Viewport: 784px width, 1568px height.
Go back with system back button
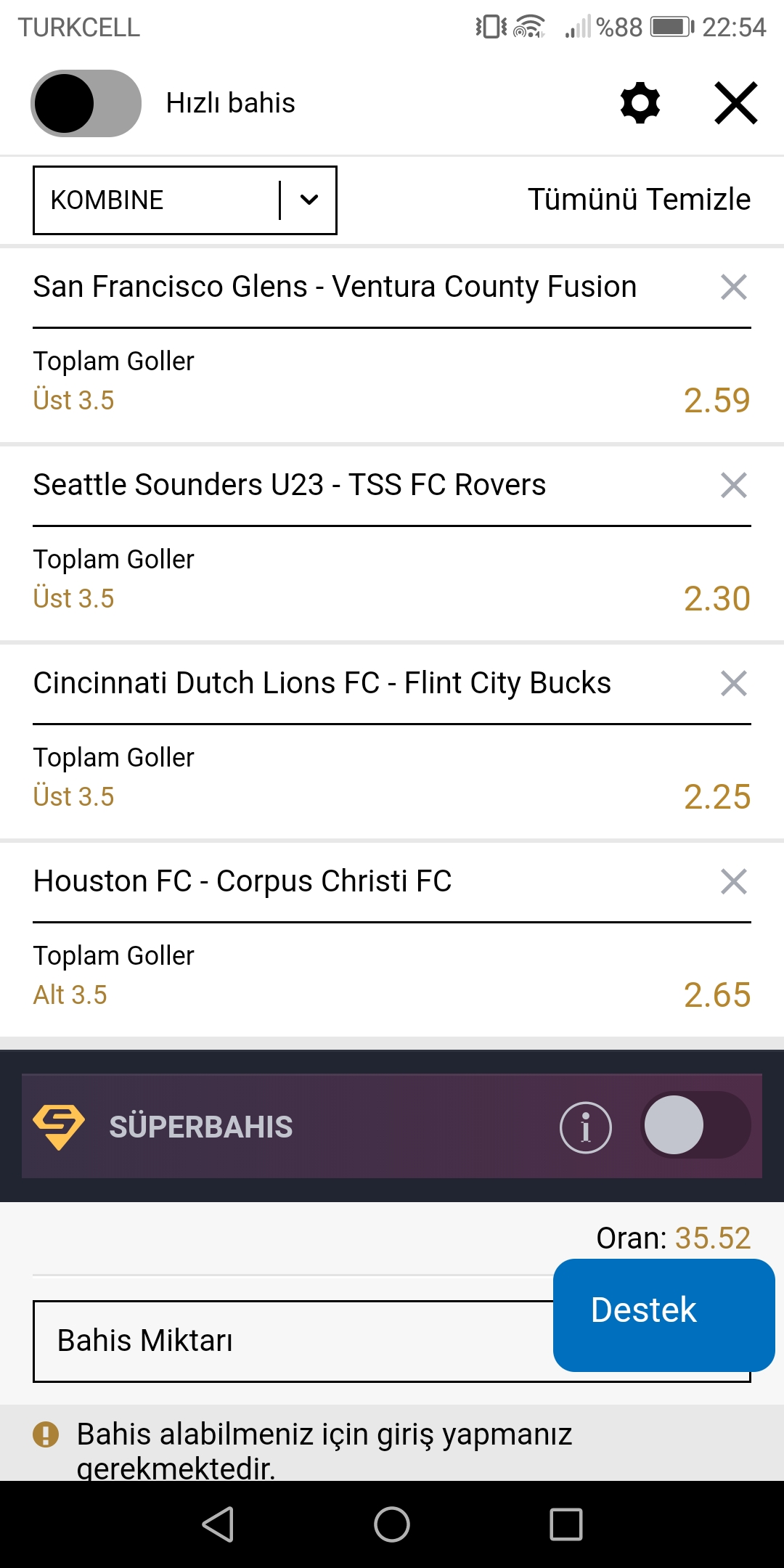[x=218, y=1524]
